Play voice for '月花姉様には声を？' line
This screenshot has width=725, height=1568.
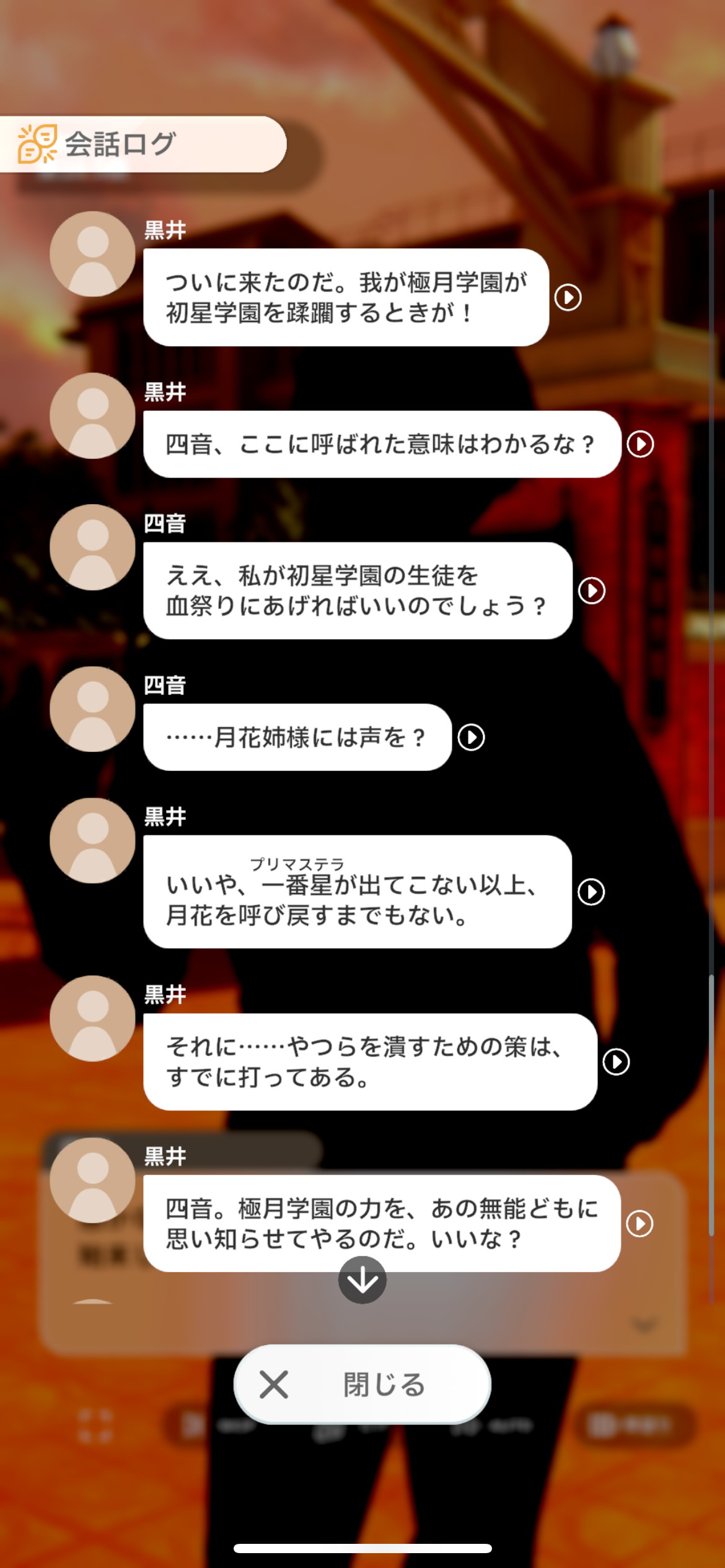click(471, 737)
